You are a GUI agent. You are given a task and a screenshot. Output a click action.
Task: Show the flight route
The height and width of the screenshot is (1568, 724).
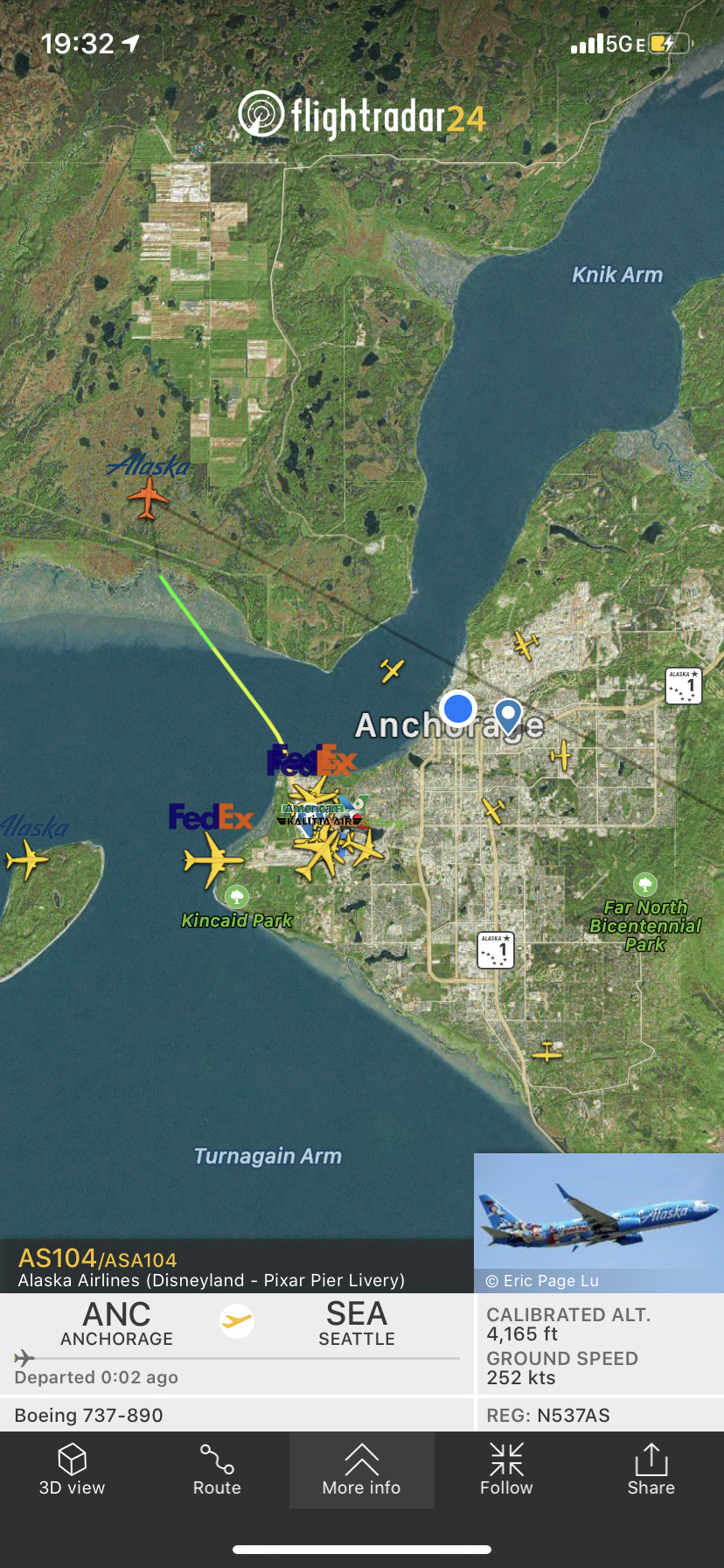[x=217, y=1470]
